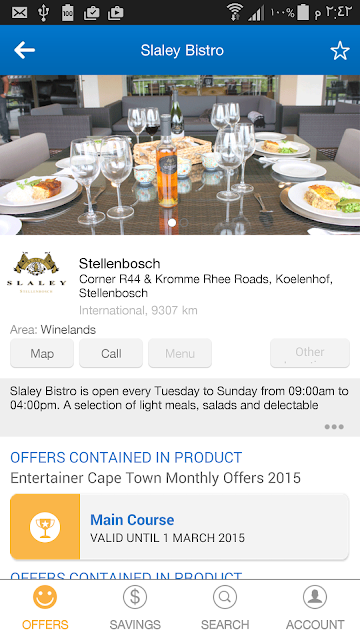Image resolution: width=360 pixels, height=640 pixels.
Task: Go back using the arrow icon
Action: point(24,50)
